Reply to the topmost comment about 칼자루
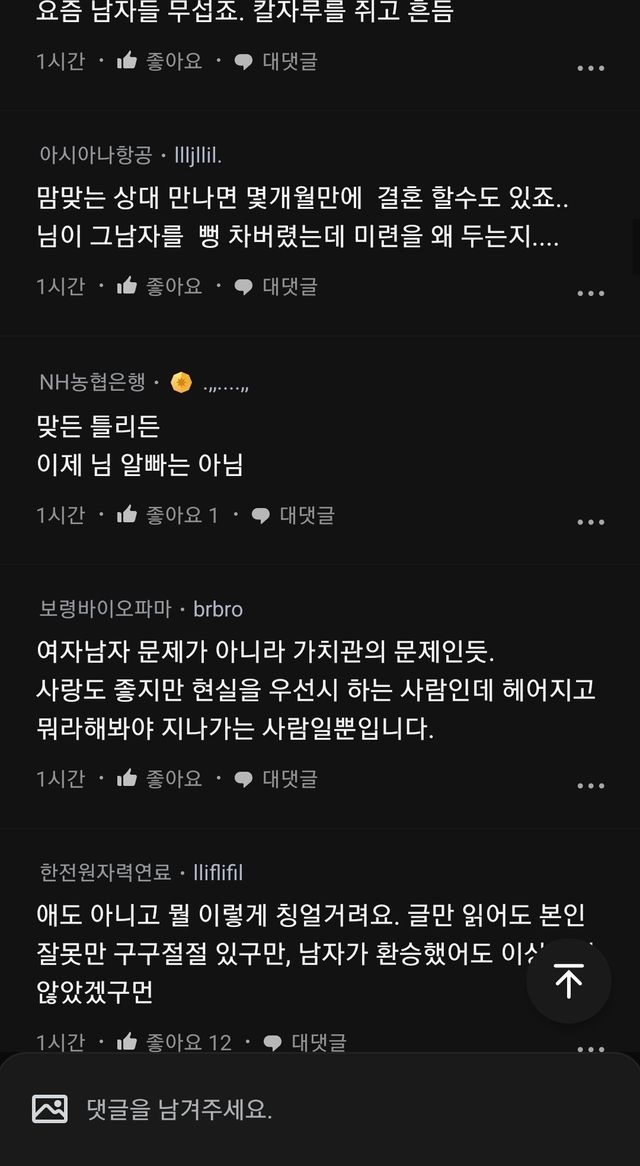640x1166 pixels. (x=276, y=61)
